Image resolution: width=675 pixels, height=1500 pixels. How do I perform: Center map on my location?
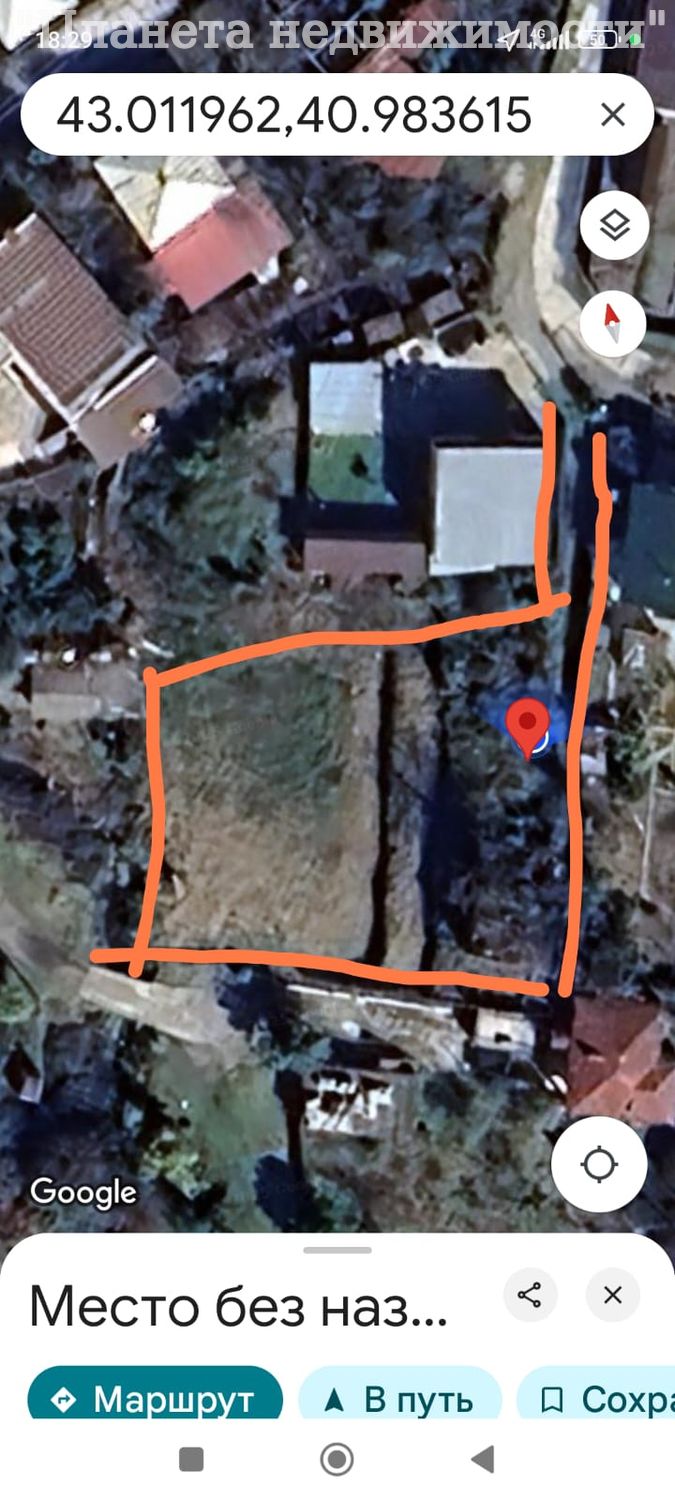click(599, 1165)
